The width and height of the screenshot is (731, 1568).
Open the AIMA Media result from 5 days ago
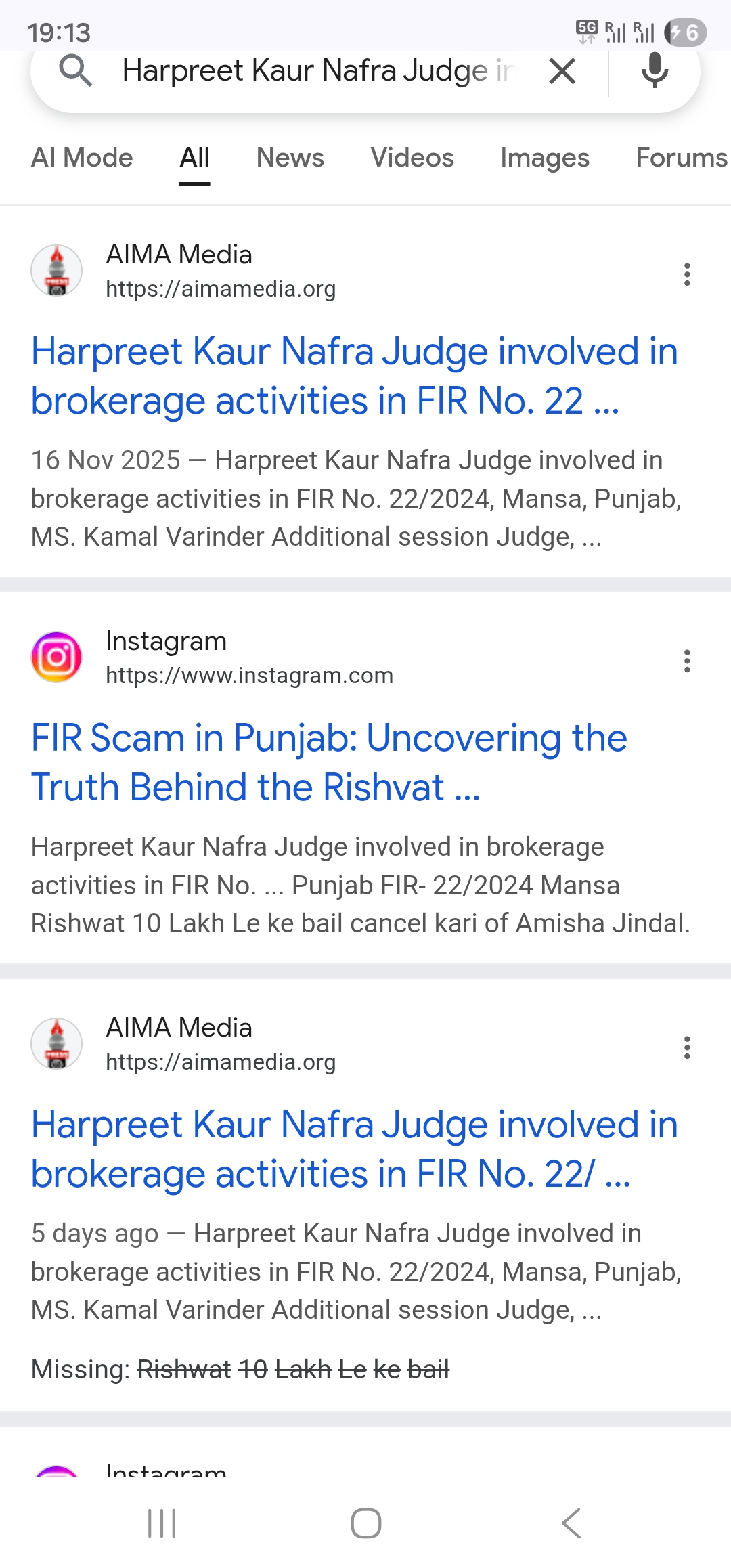pos(354,1149)
